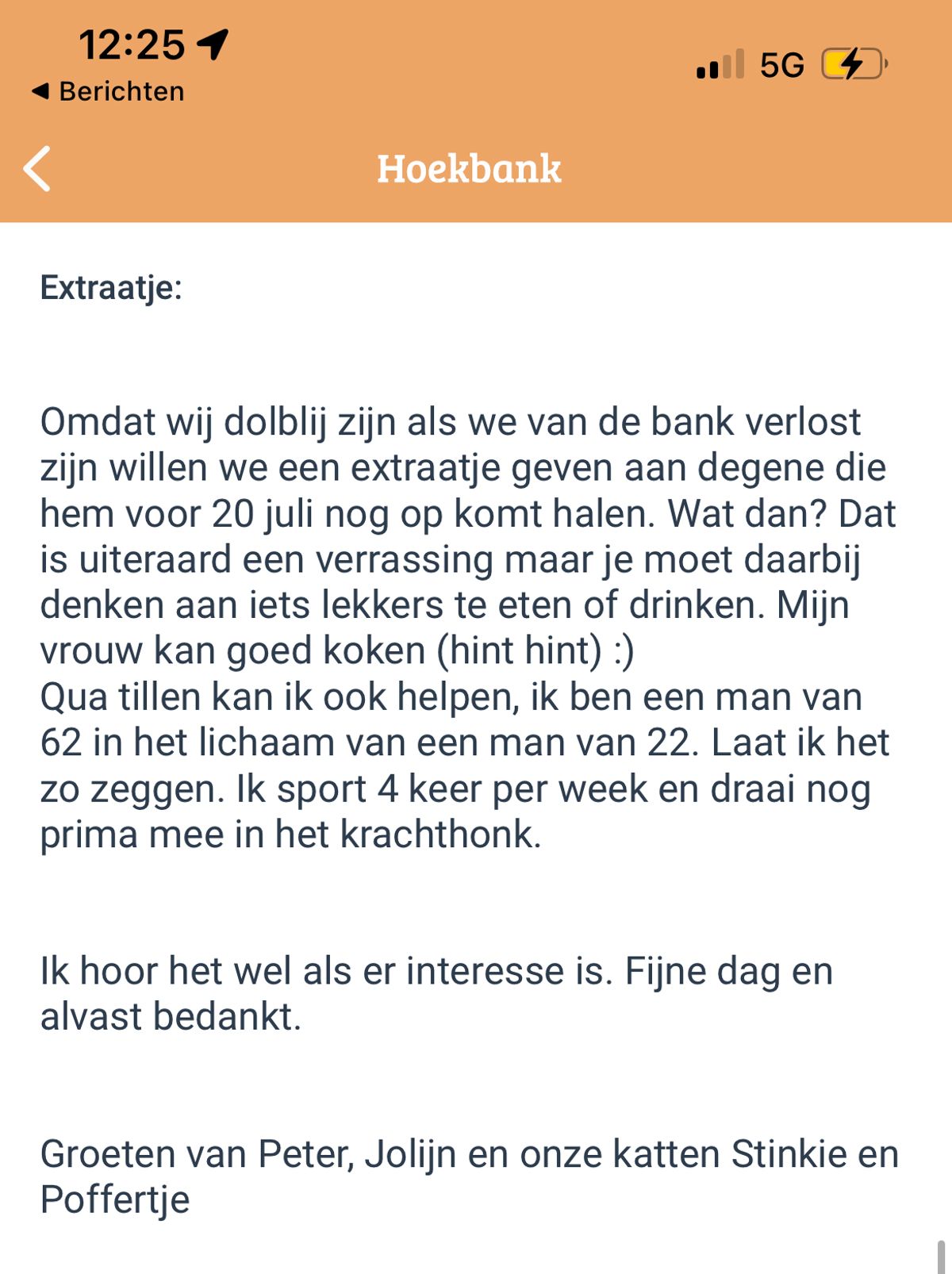The height and width of the screenshot is (1274, 952).
Task: Go back from the Hoekbank listing
Action: pyautogui.click(x=37, y=168)
